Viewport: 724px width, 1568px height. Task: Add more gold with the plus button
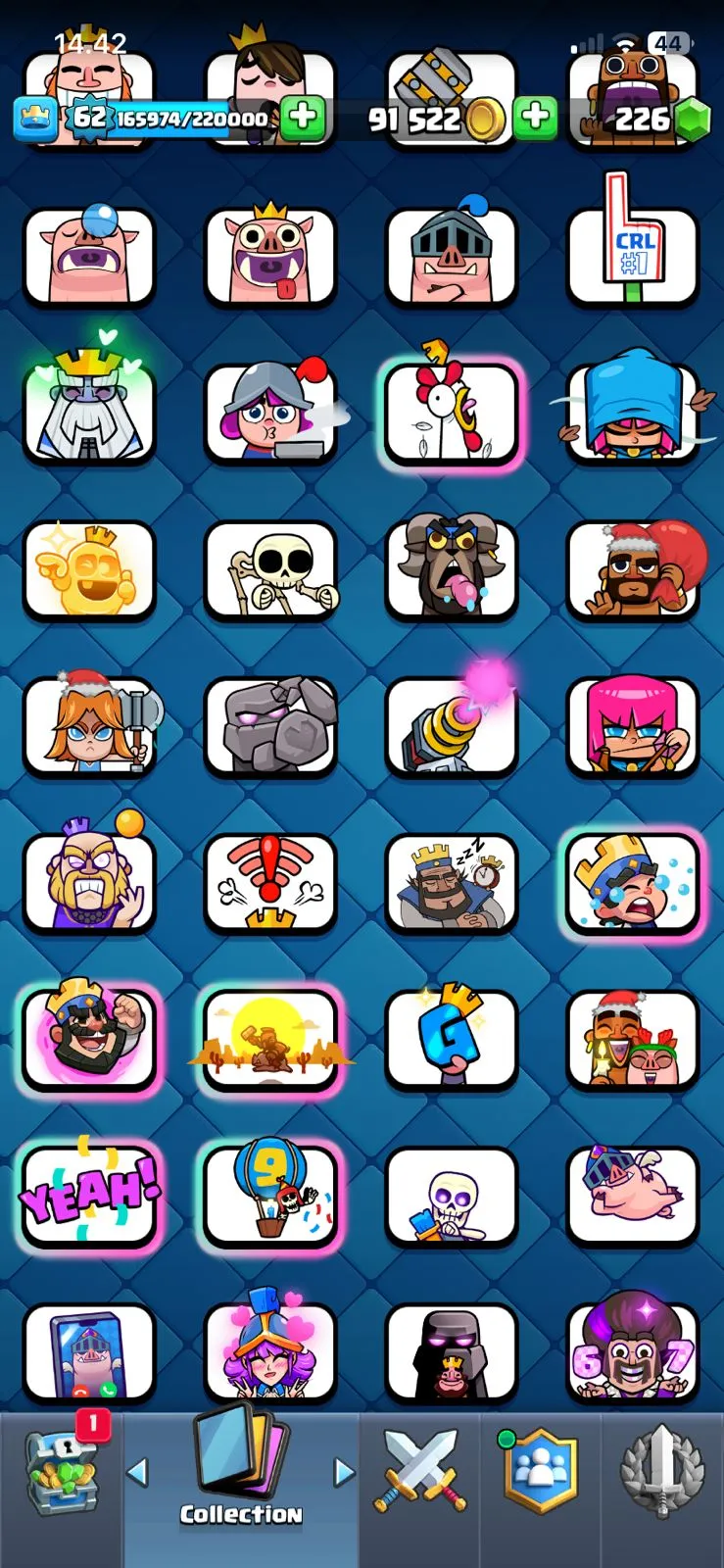(534, 118)
